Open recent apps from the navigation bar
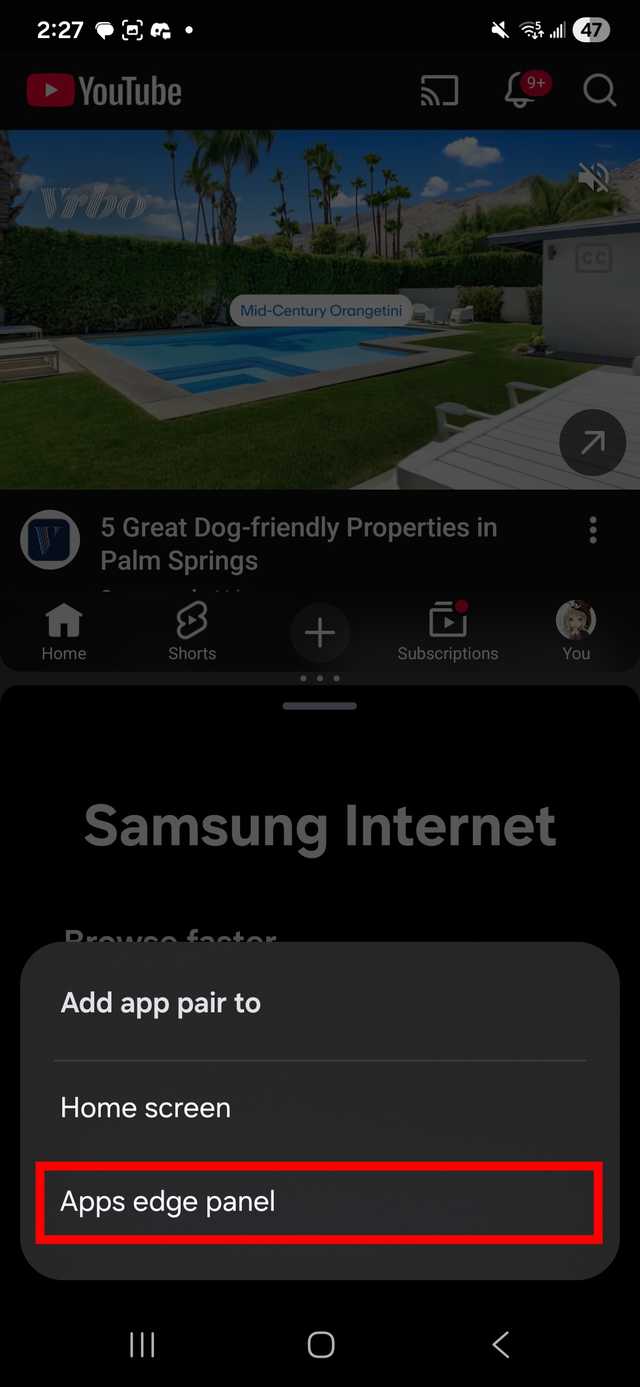 pyautogui.click(x=142, y=1345)
